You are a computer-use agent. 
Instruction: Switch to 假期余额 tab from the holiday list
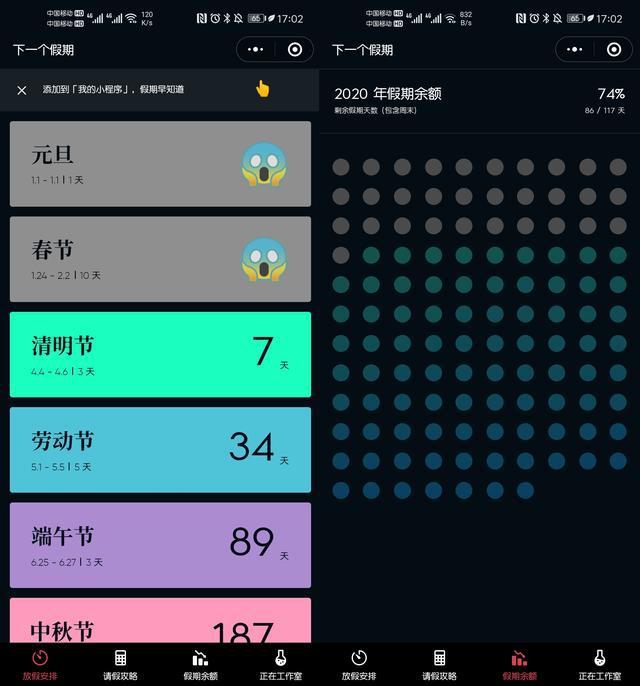point(200,665)
